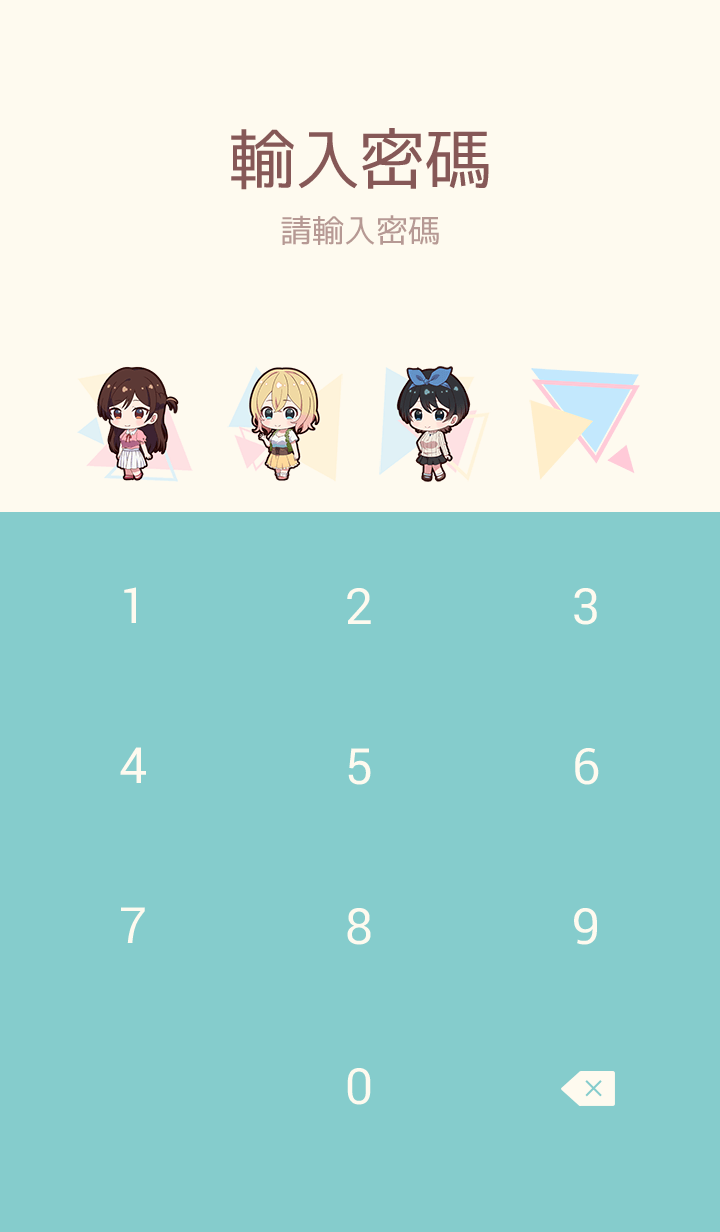This screenshot has width=720, height=1232.
Task: Delete the last entered digit with backspace
Action: (588, 1088)
